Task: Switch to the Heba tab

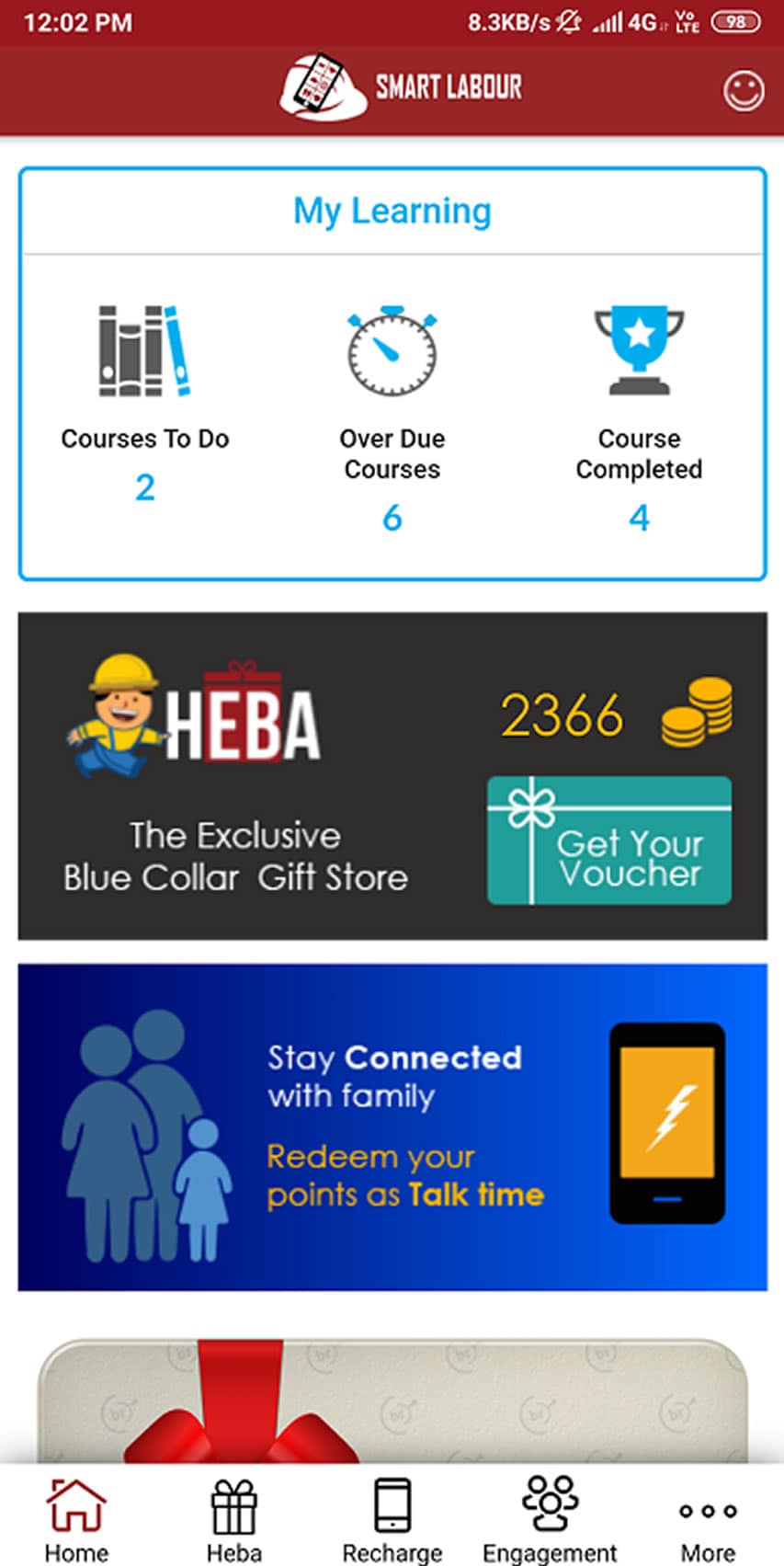Action: pyautogui.click(x=233, y=1519)
